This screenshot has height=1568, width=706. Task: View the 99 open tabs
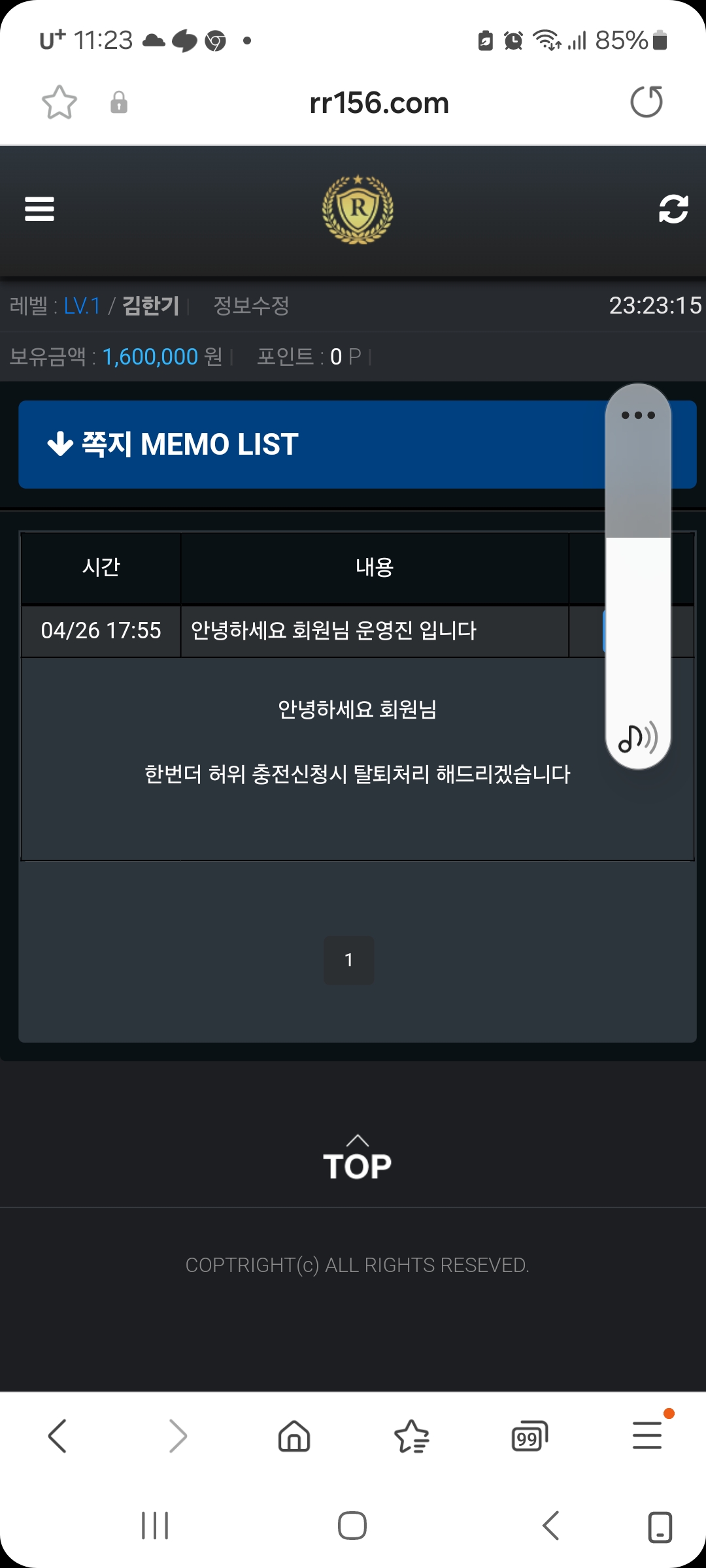pos(529,1436)
